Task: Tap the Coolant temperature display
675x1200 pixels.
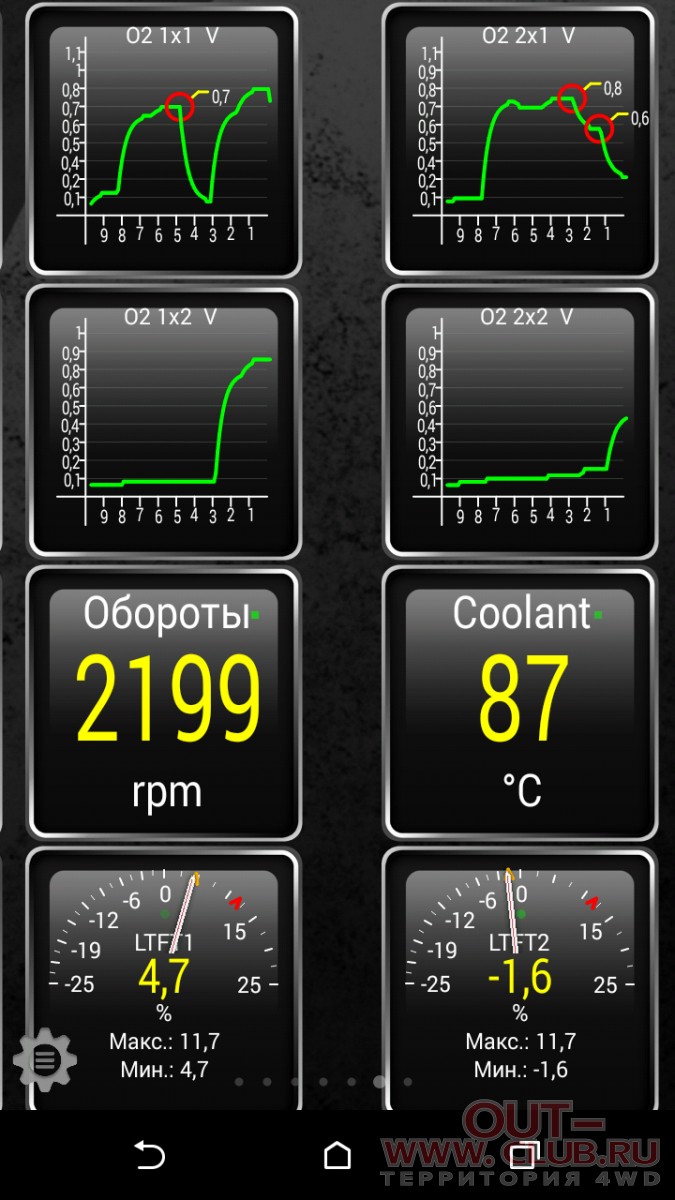Action: click(520, 704)
